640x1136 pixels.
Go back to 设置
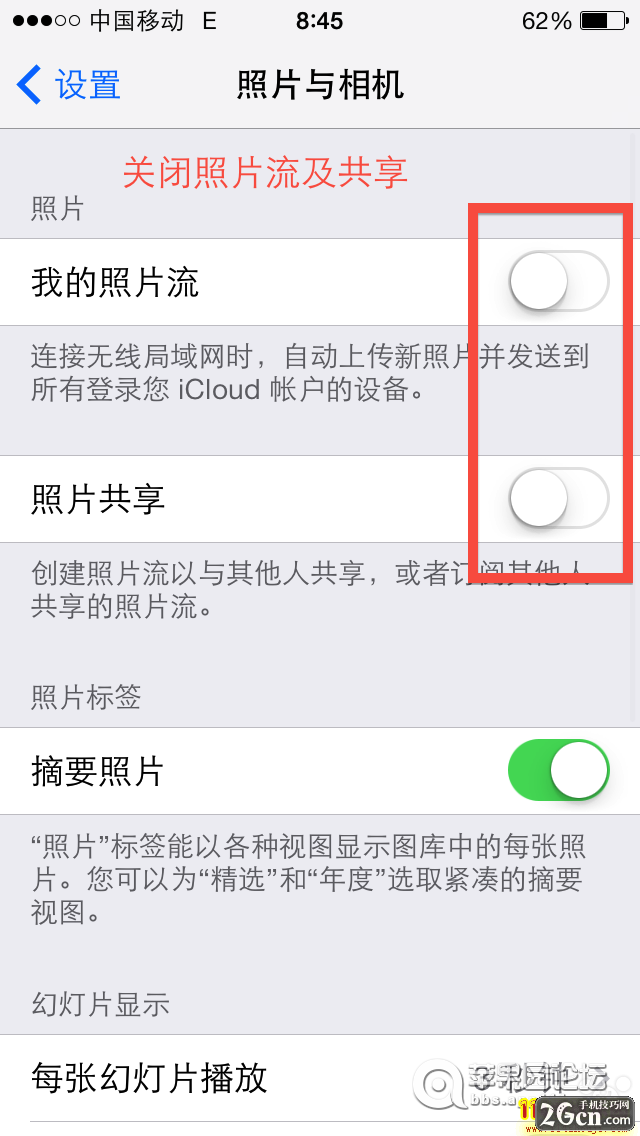70,85
